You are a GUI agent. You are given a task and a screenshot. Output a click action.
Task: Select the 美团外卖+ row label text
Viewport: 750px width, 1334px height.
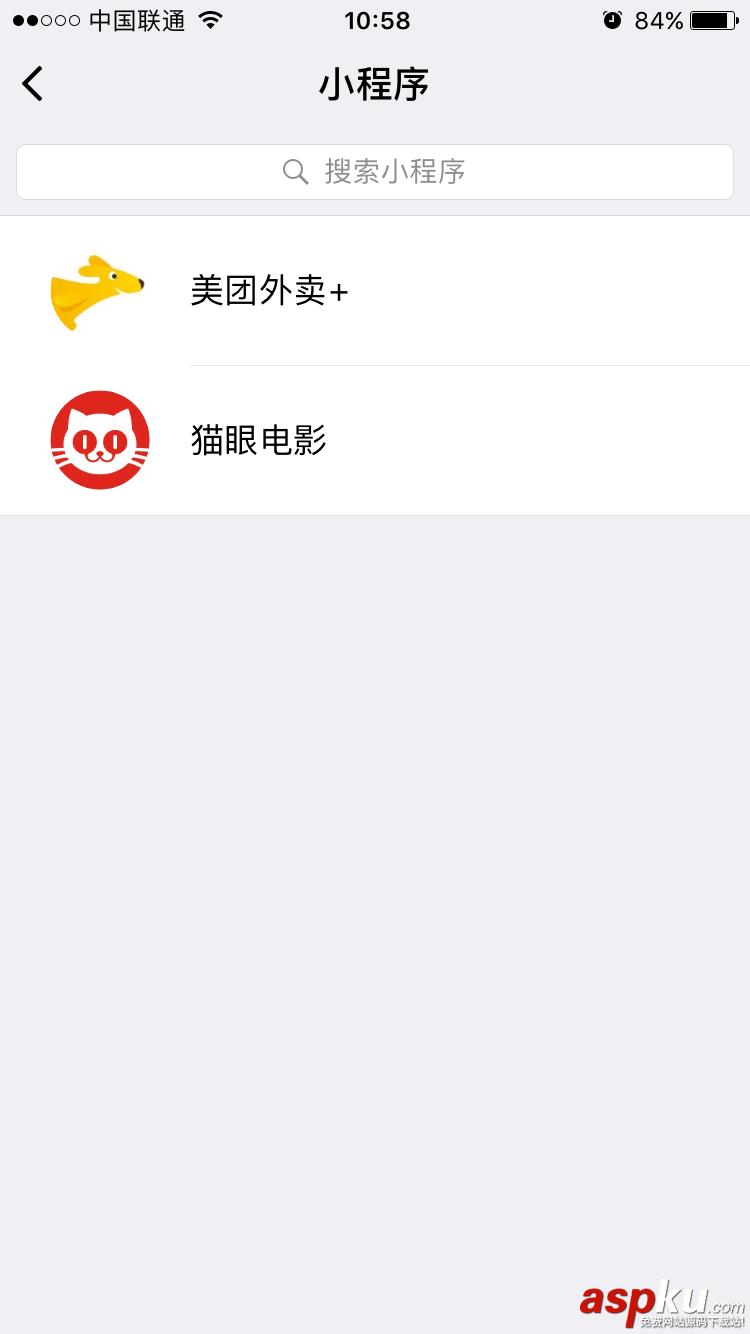coord(270,291)
